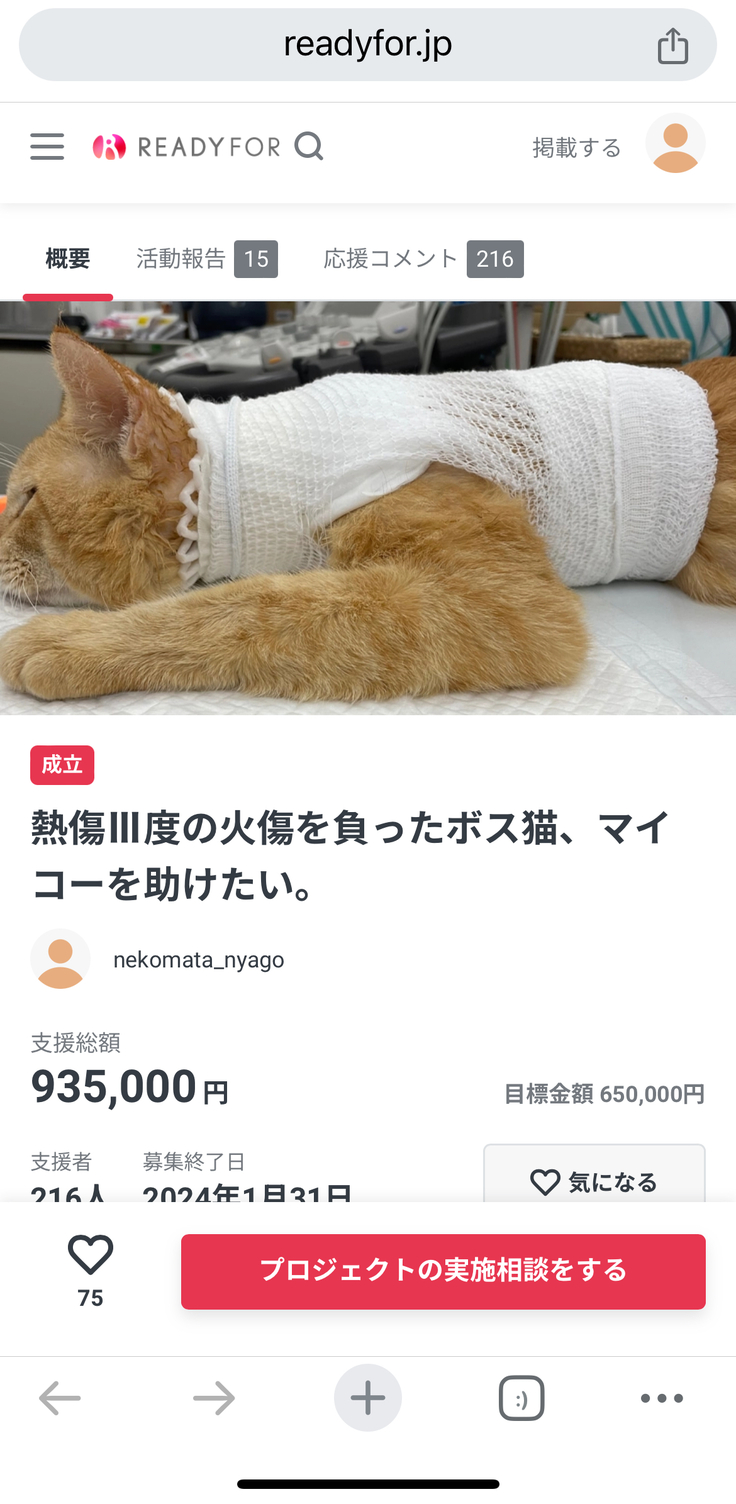This screenshot has height=1504, width=736.
Task: Tap the 気になる button
Action: click(594, 1182)
